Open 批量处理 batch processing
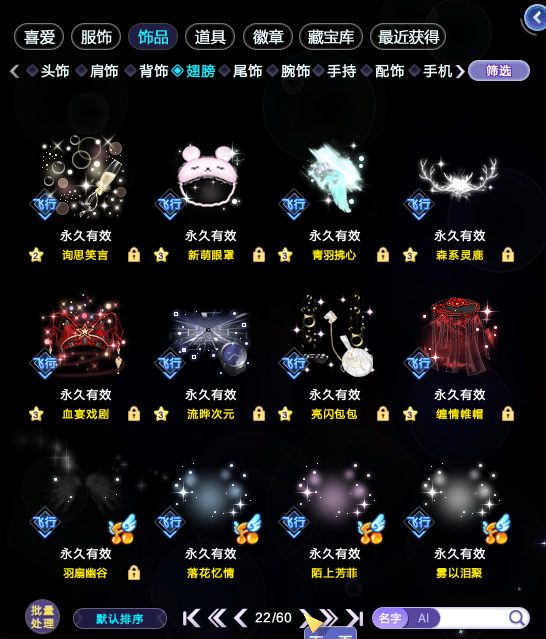 point(42,617)
